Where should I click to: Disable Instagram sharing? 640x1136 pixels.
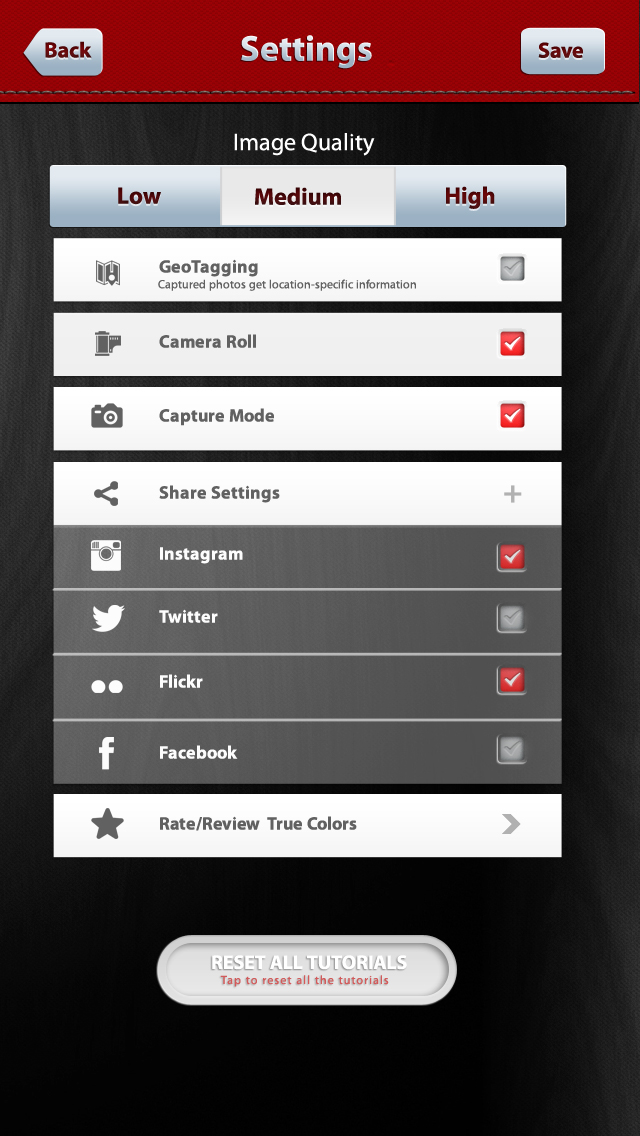coord(512,557)
